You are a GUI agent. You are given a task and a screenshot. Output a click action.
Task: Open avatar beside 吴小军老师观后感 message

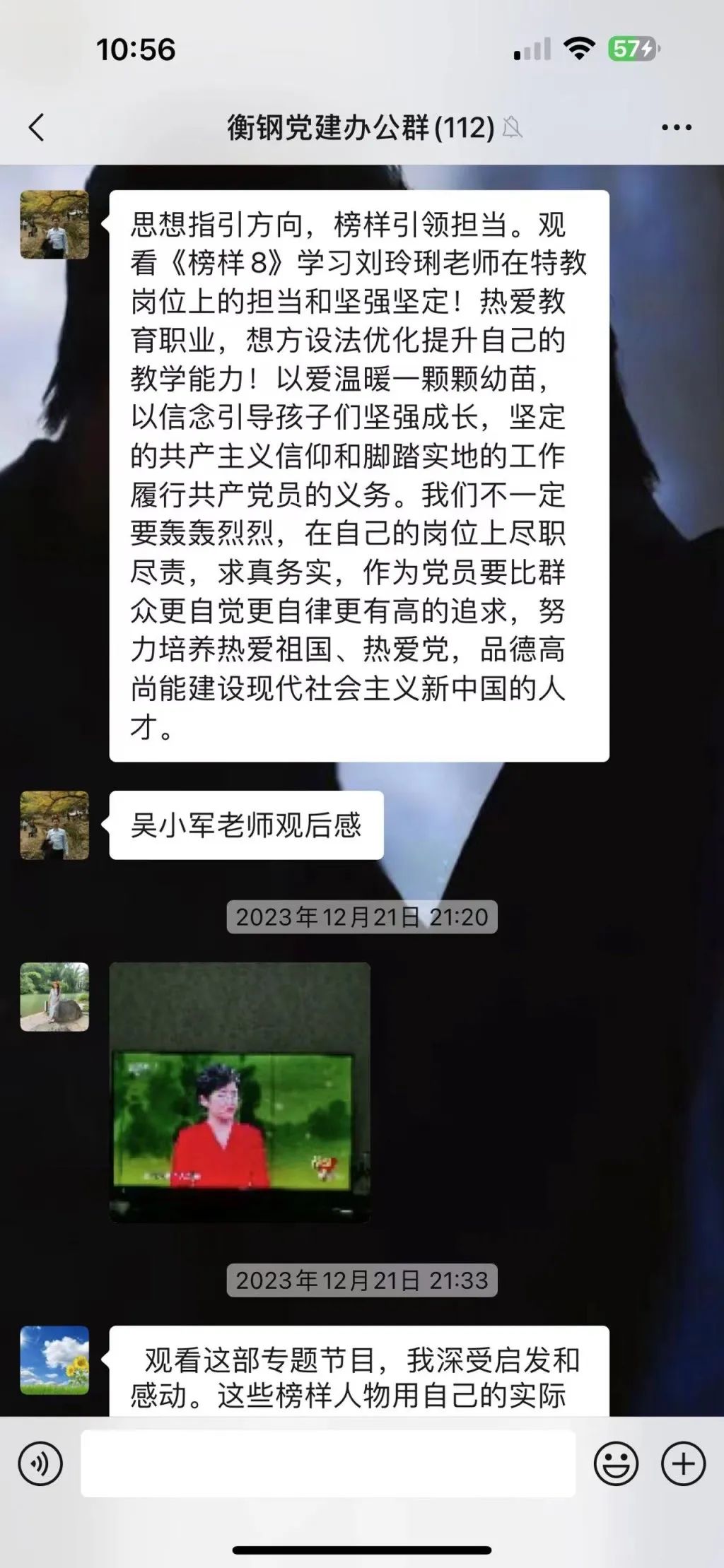point(54,825)
